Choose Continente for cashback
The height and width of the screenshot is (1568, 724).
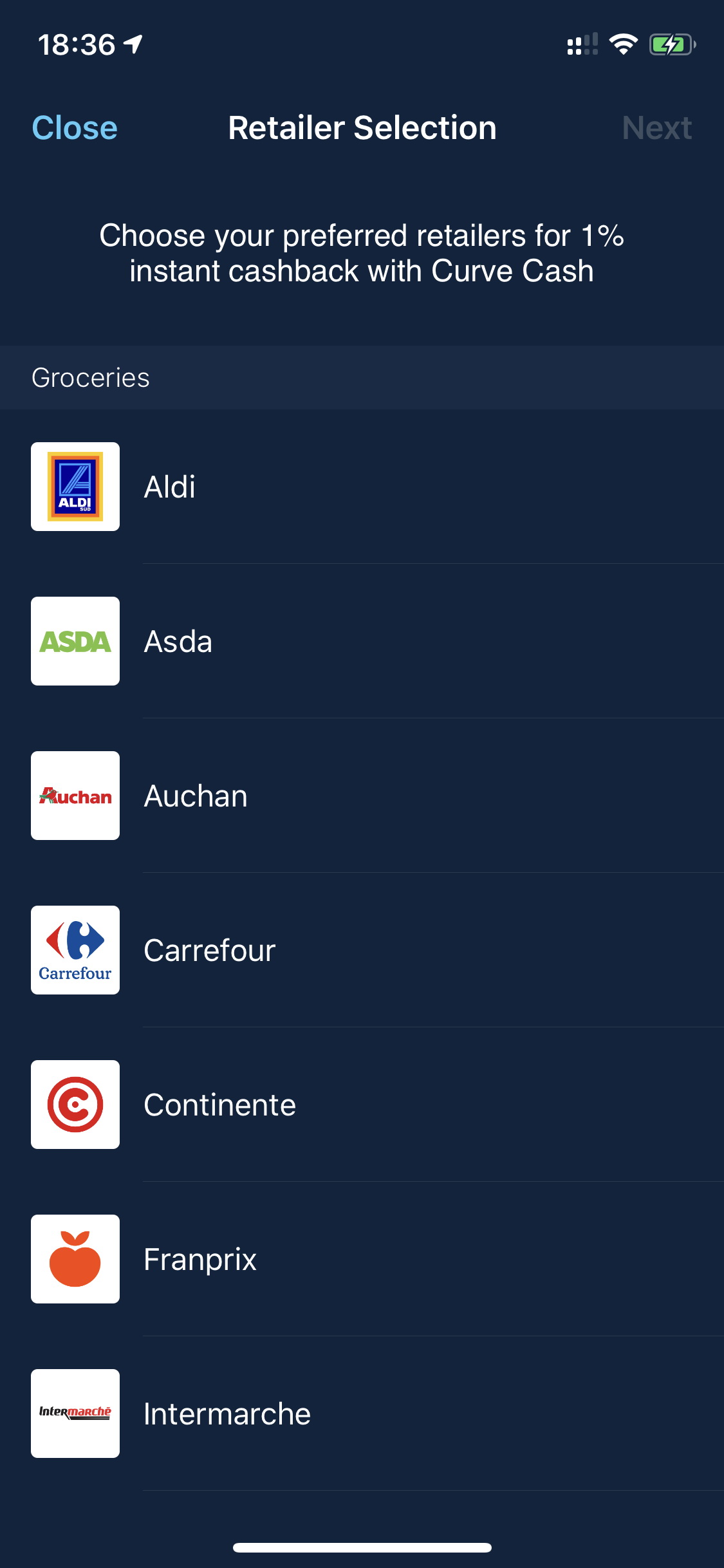[362, 1105]
